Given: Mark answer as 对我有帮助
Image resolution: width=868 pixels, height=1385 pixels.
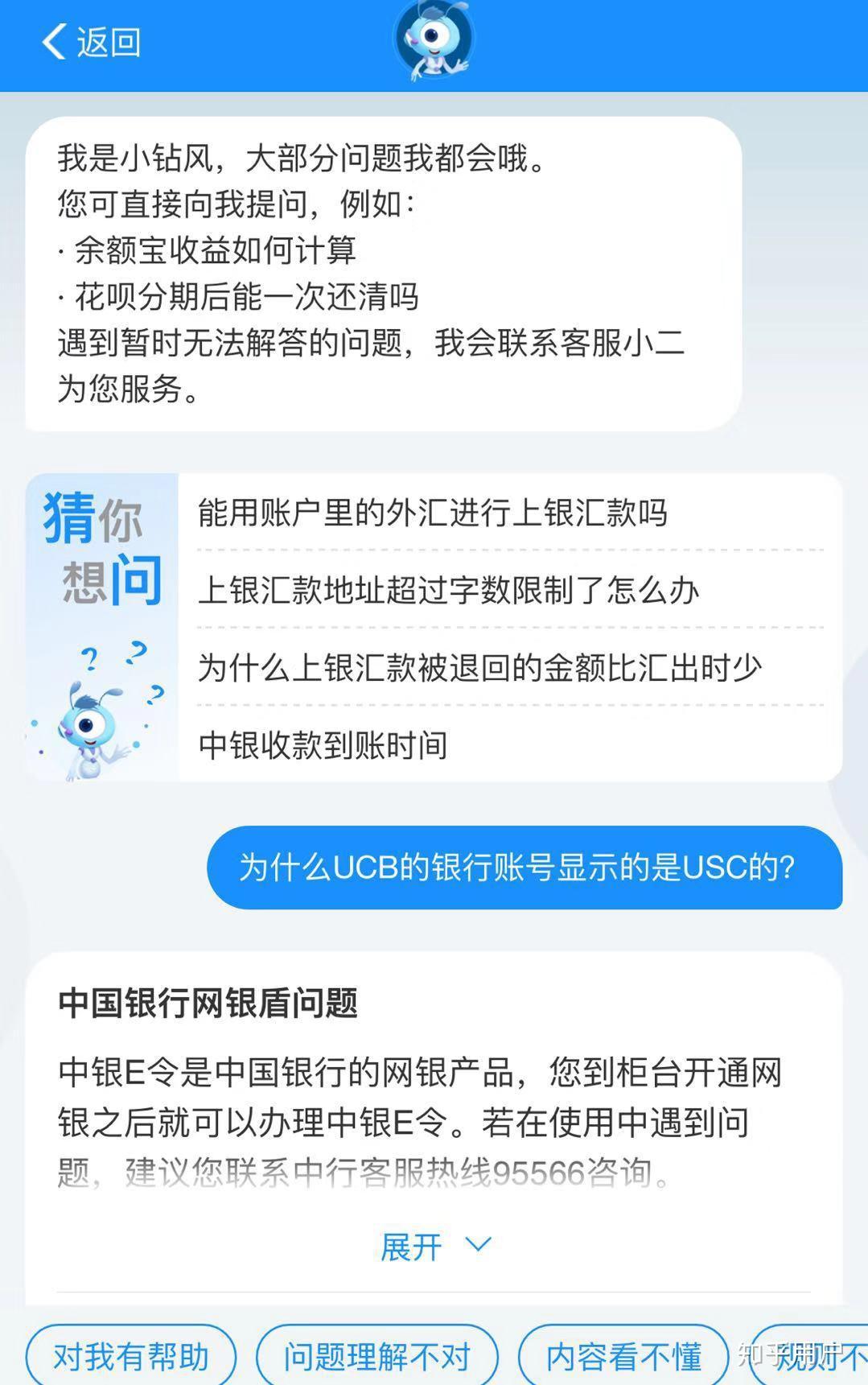Looking at the screenshot, I should [131, 1358].
